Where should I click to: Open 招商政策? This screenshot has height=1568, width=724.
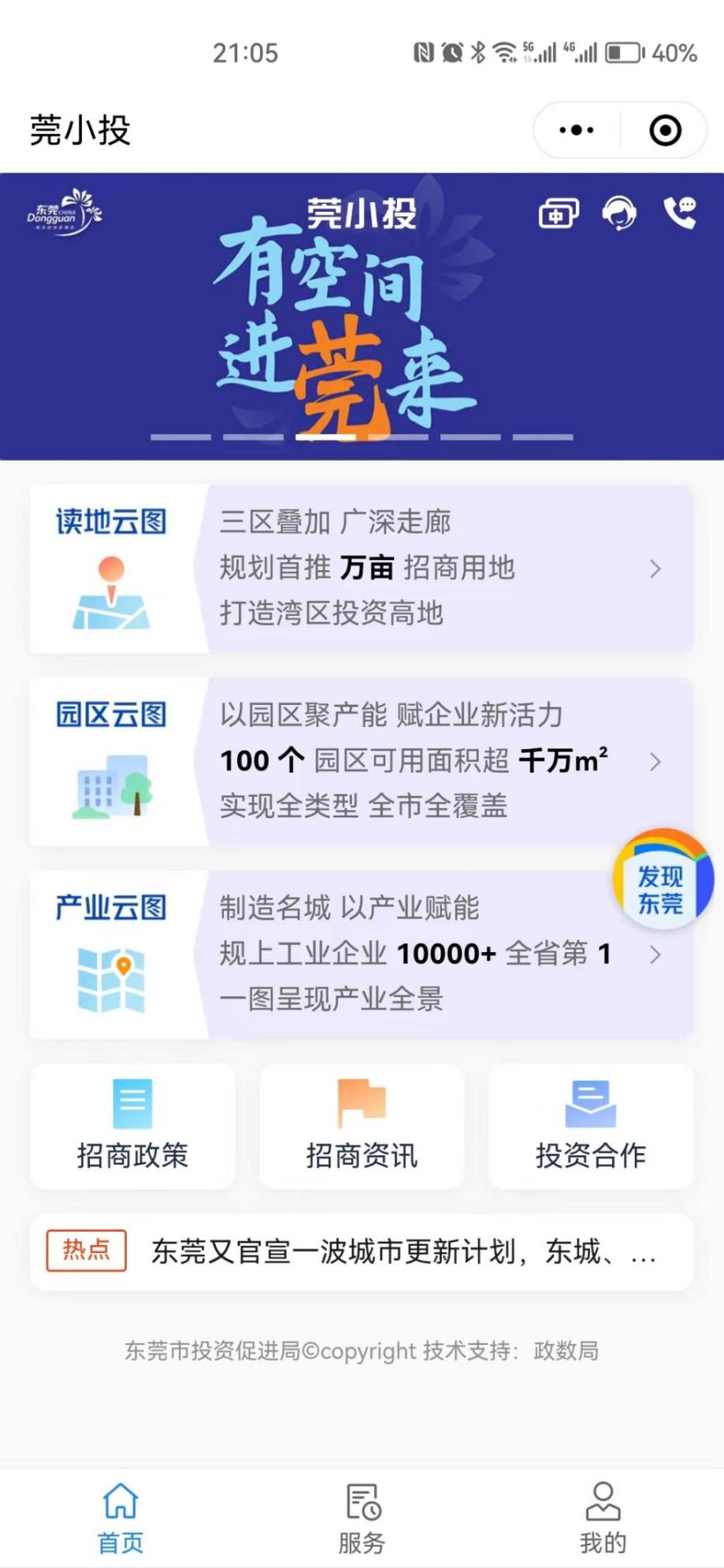tap(132, 1126)
